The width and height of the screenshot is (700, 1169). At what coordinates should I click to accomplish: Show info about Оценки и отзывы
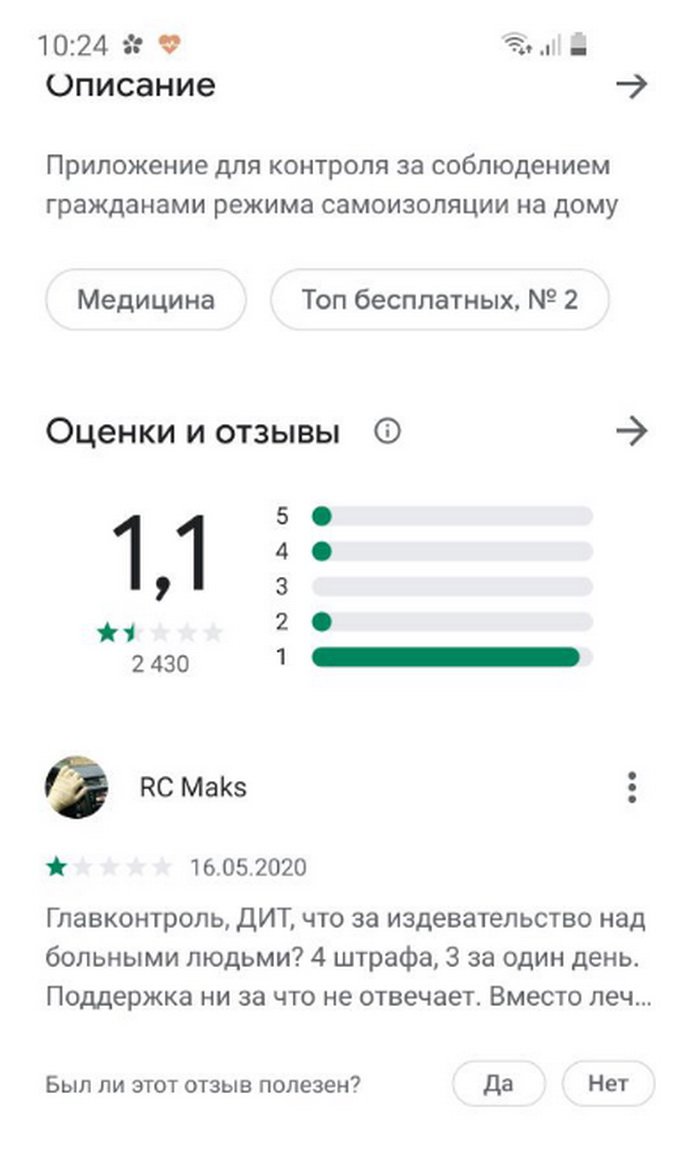point(387,432)
